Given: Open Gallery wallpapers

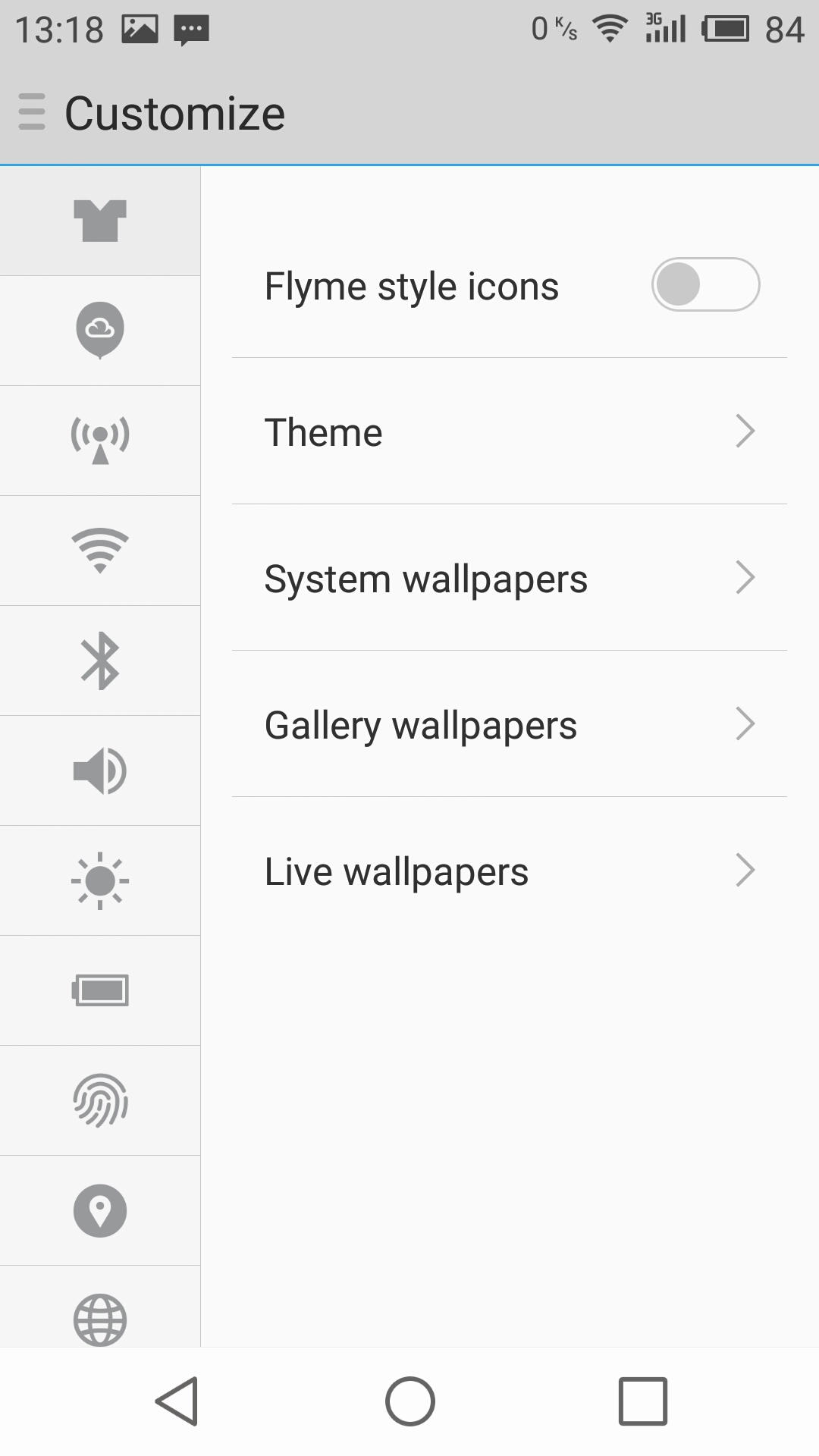Looking at the screenshot, I should click(x=510, y=724).
